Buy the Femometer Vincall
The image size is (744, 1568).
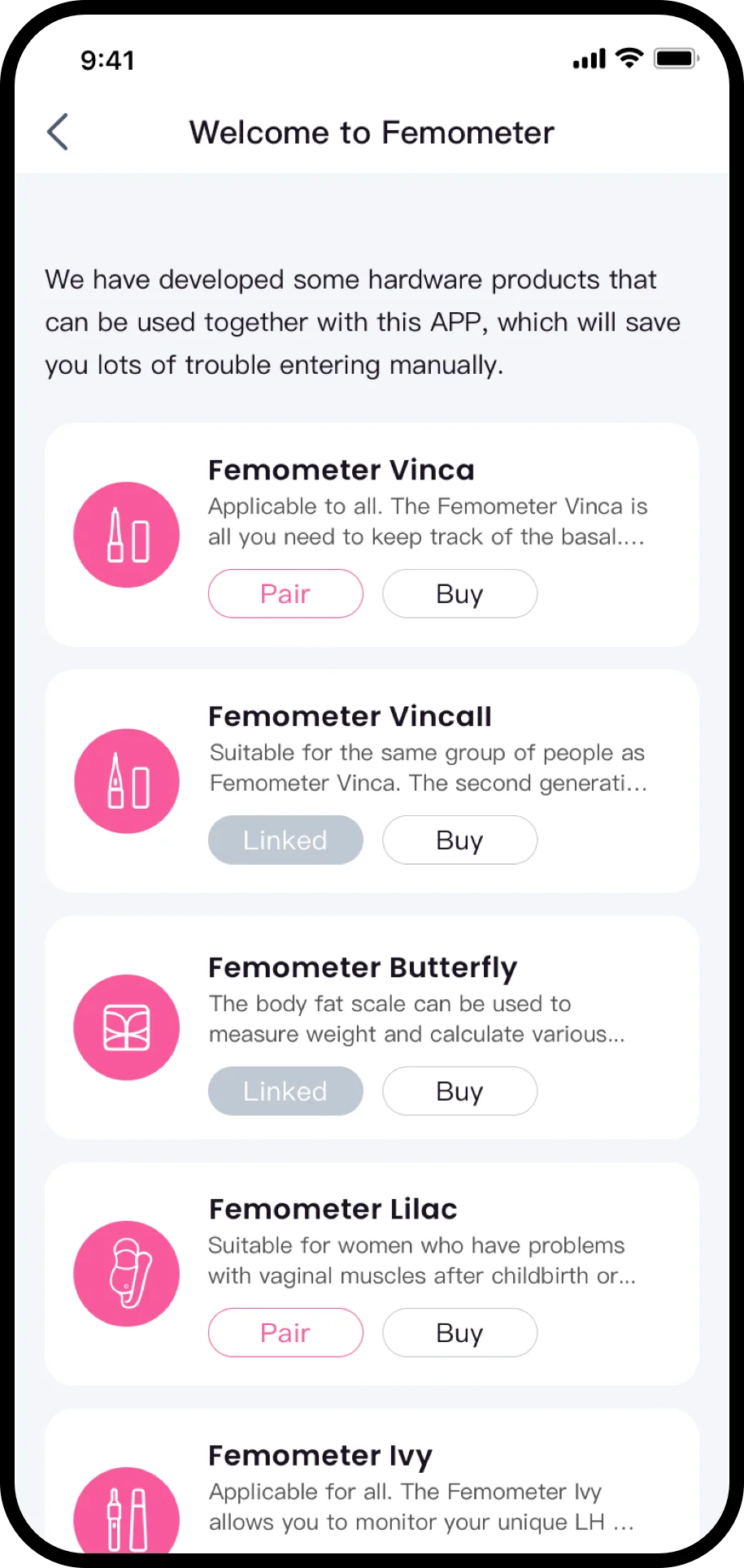[x=459, y=840]
